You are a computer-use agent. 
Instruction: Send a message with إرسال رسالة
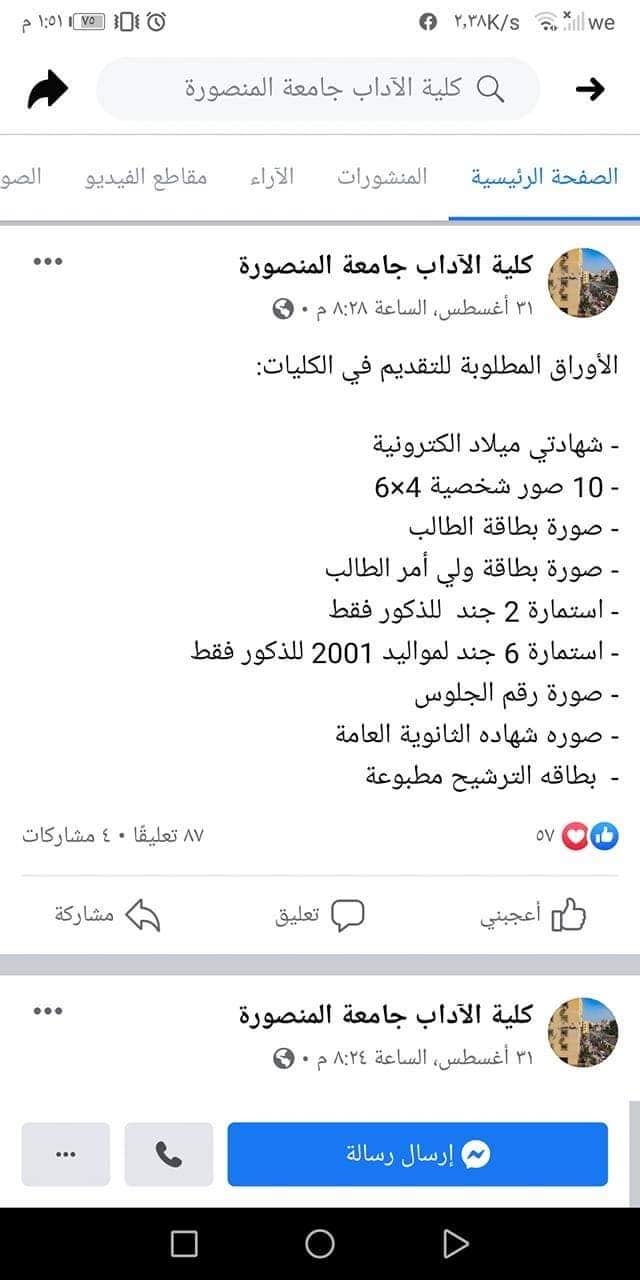click(x=418, y=1154)
